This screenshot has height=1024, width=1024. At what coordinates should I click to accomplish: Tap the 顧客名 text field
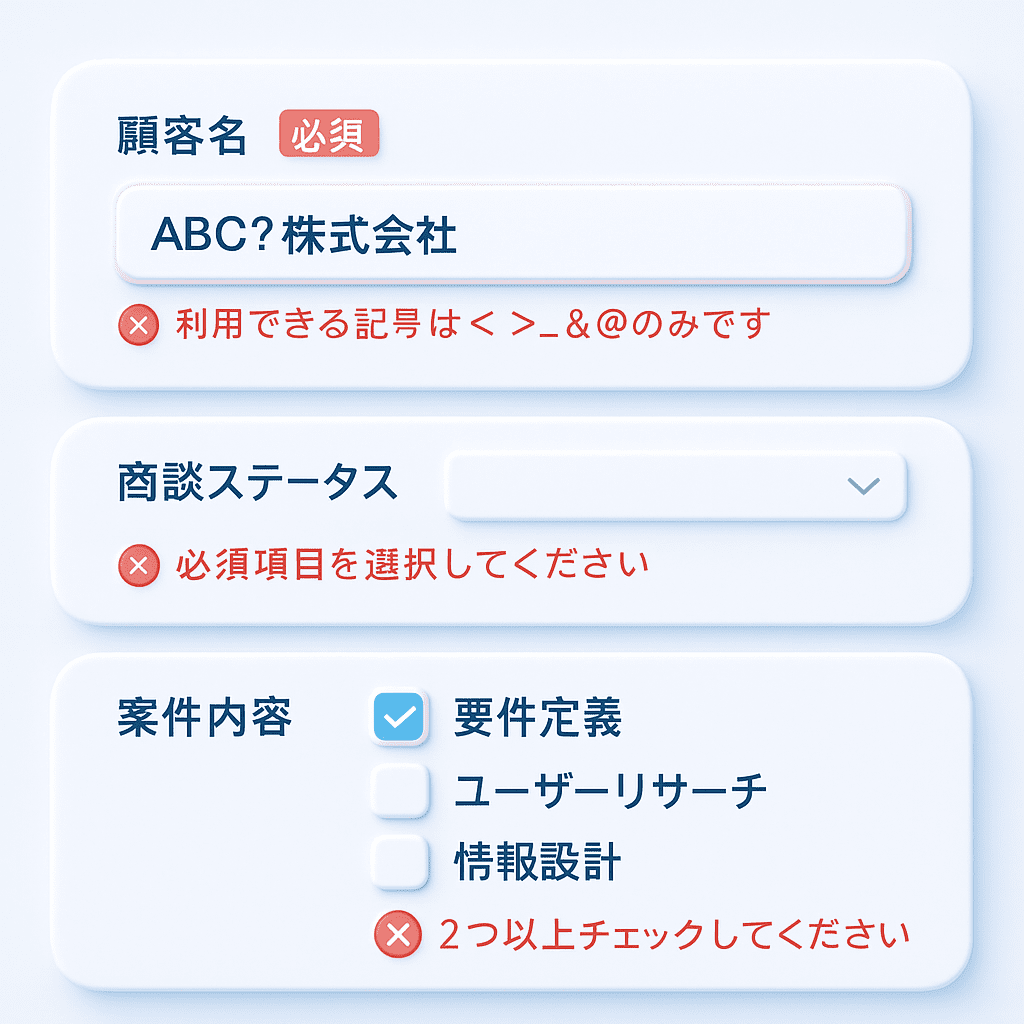(x=512, y=236)
